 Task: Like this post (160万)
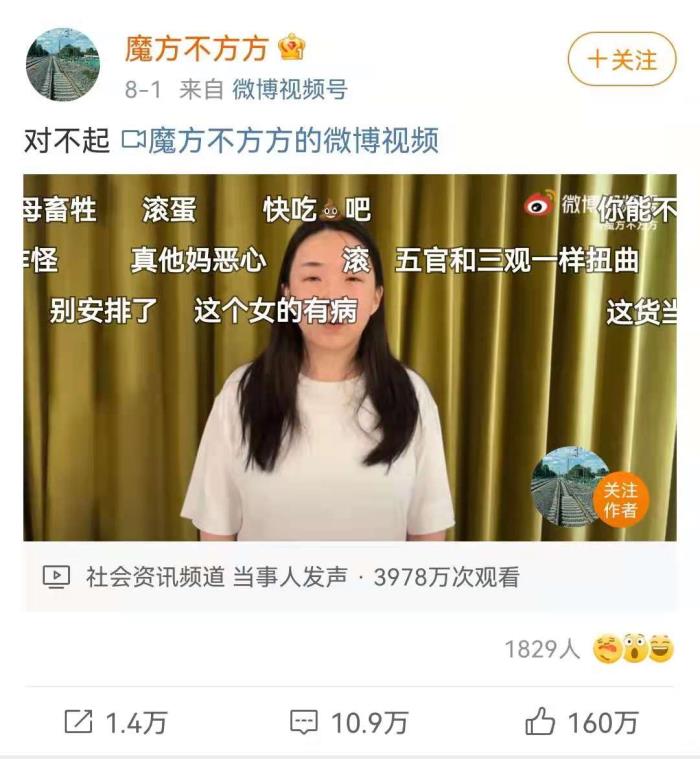coord(581,722)
